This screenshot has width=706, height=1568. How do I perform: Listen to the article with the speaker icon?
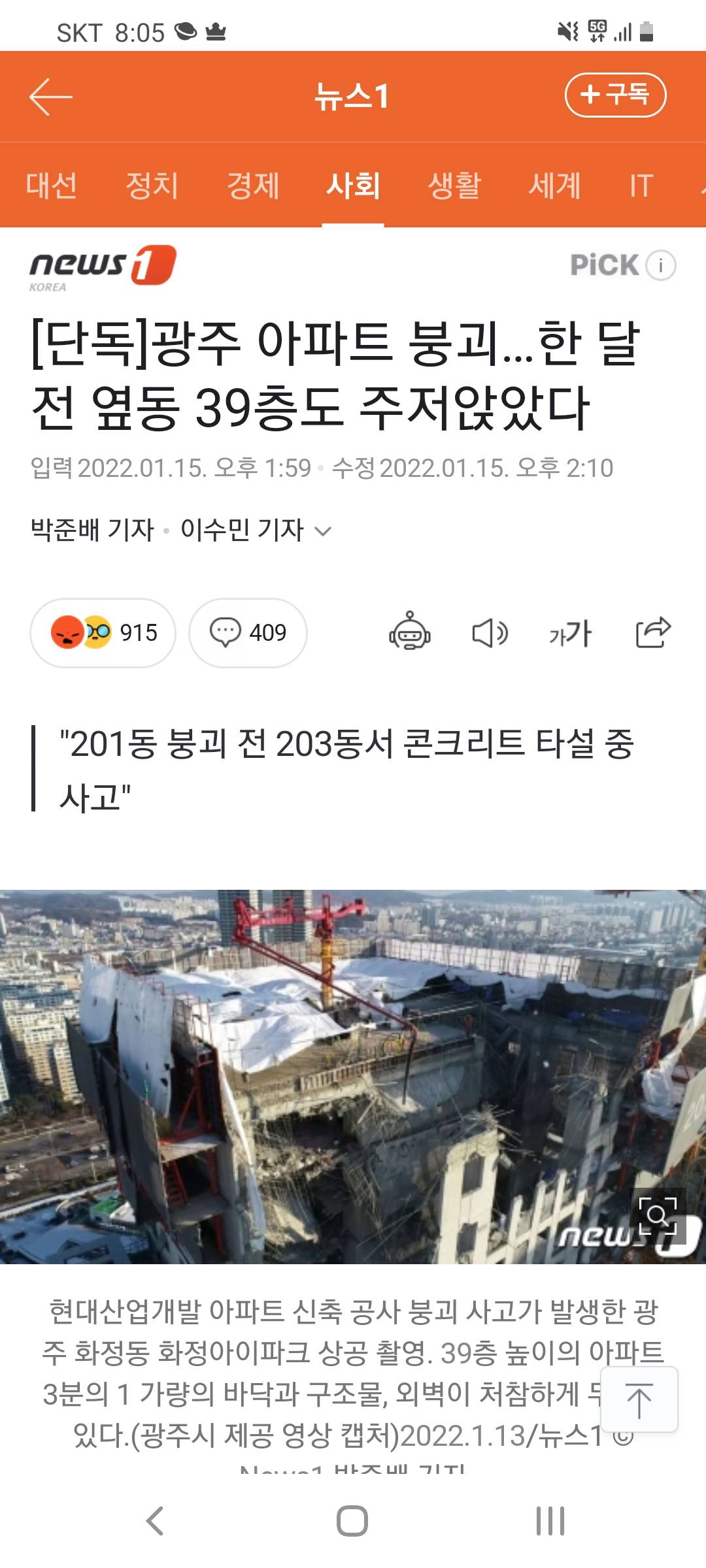[x=490, y=632]
